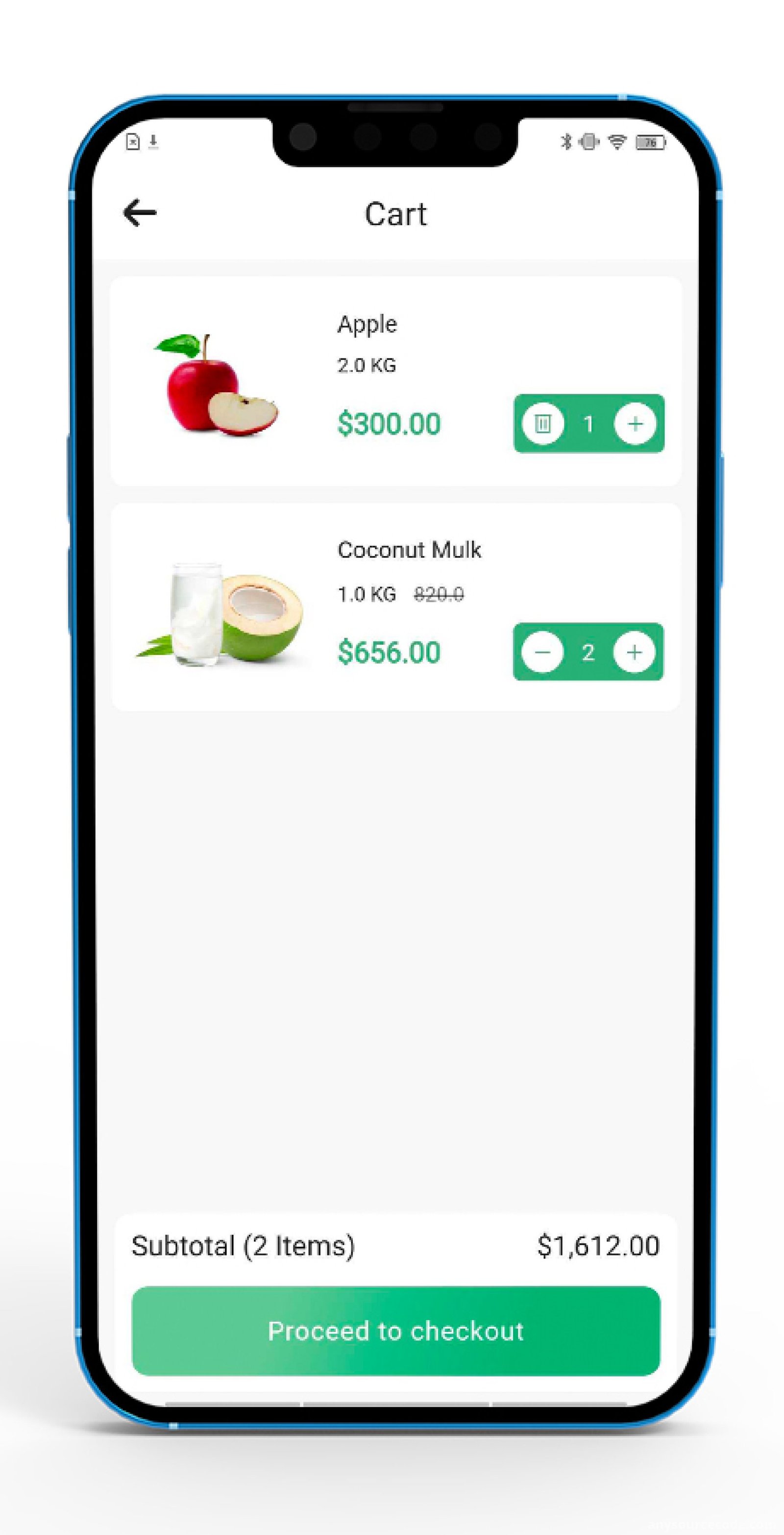Screen dimensions: 784x1535
Task: Increase the Coconut Mulk quantity
Action: 635,652
